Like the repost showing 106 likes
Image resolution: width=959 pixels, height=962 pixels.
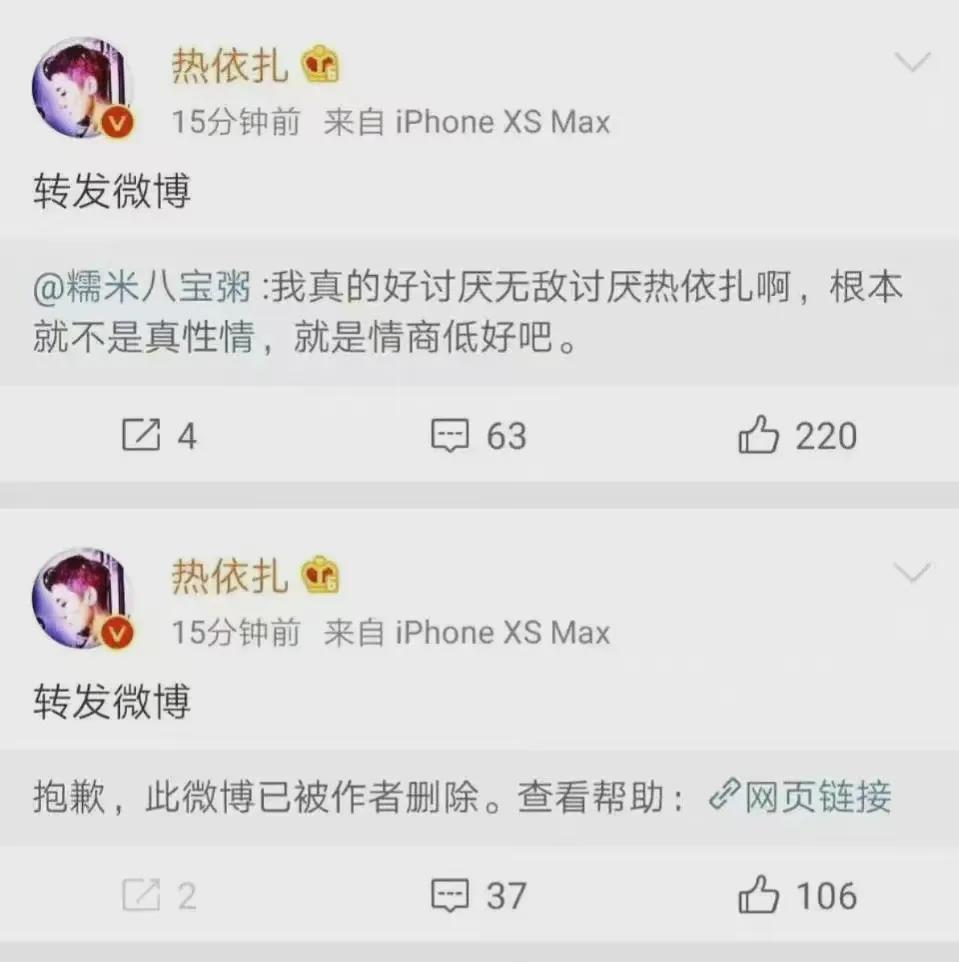tap(760, 896)
